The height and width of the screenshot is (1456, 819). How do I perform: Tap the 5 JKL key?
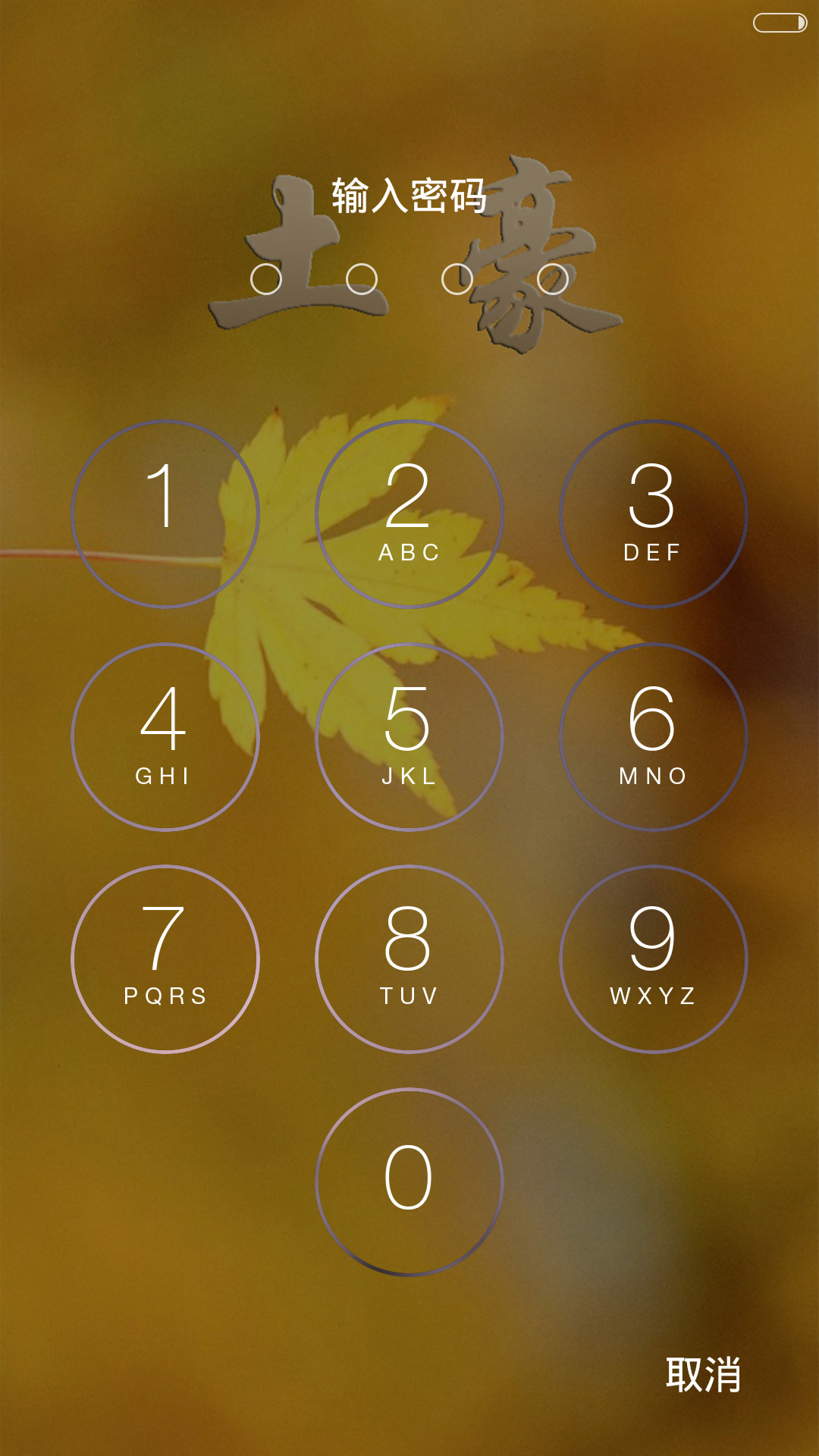409,737
